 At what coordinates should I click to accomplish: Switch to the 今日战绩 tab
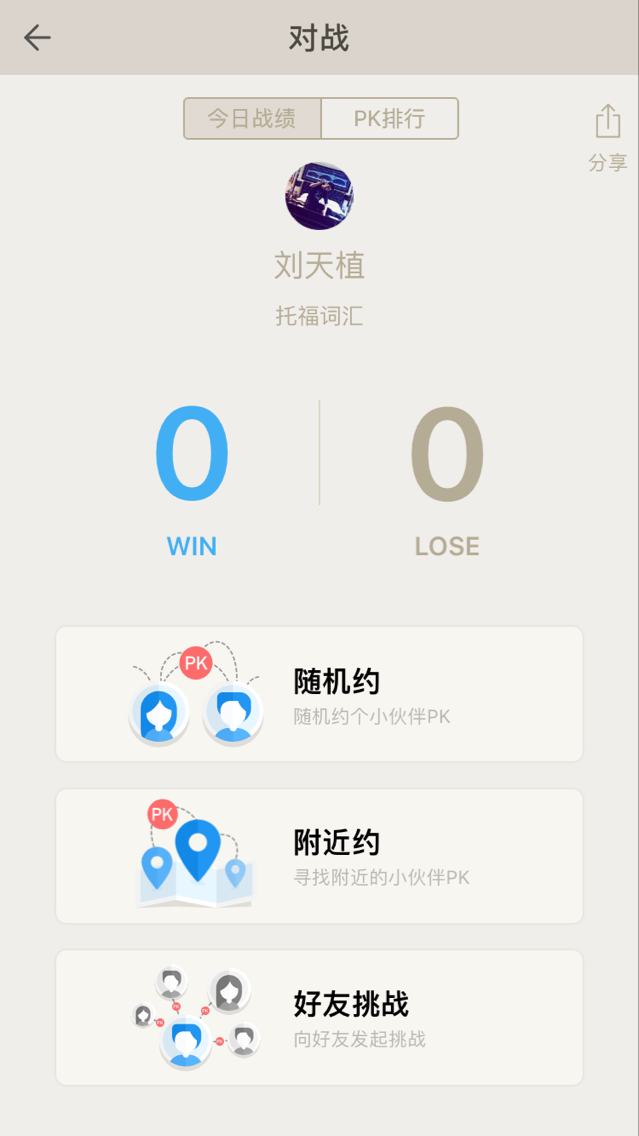pos(252,119)
